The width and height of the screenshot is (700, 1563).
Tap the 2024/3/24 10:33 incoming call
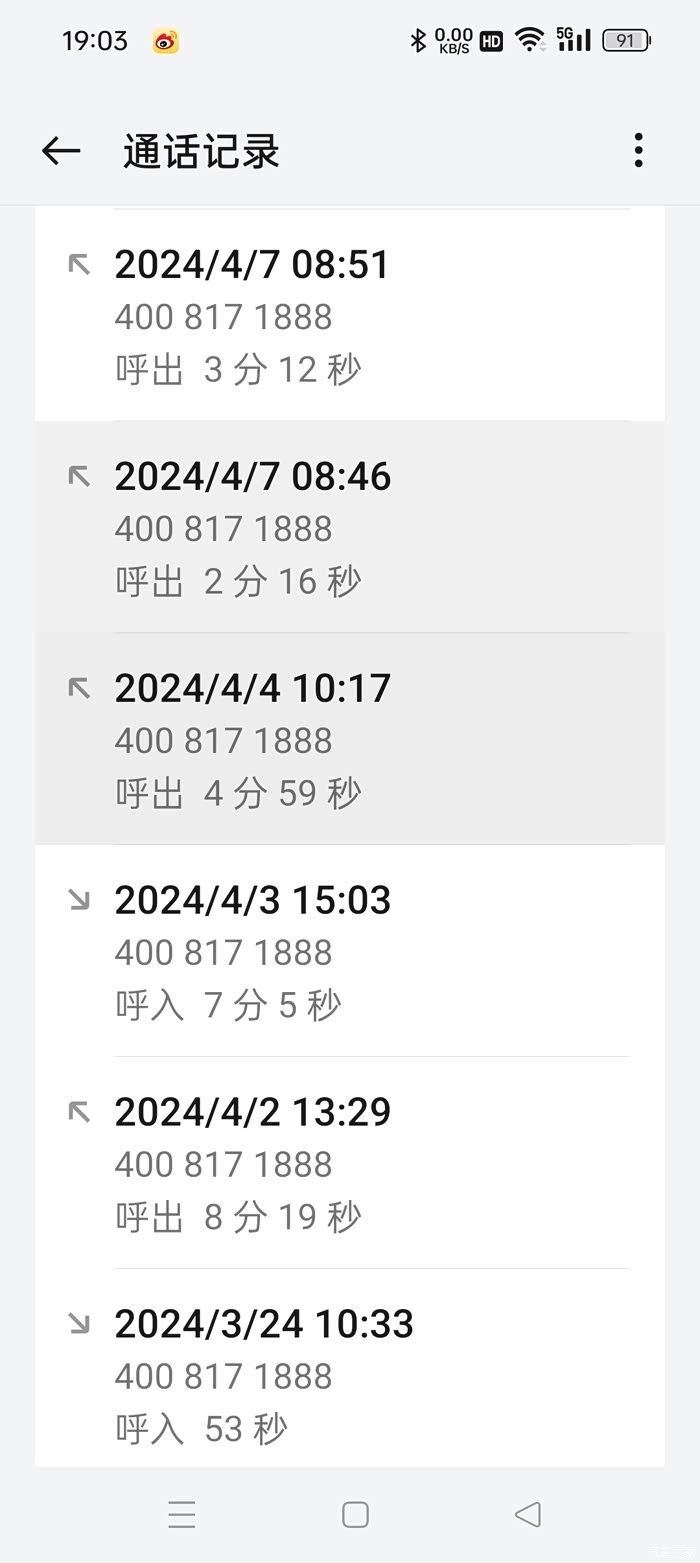[x=350, y=1376]
